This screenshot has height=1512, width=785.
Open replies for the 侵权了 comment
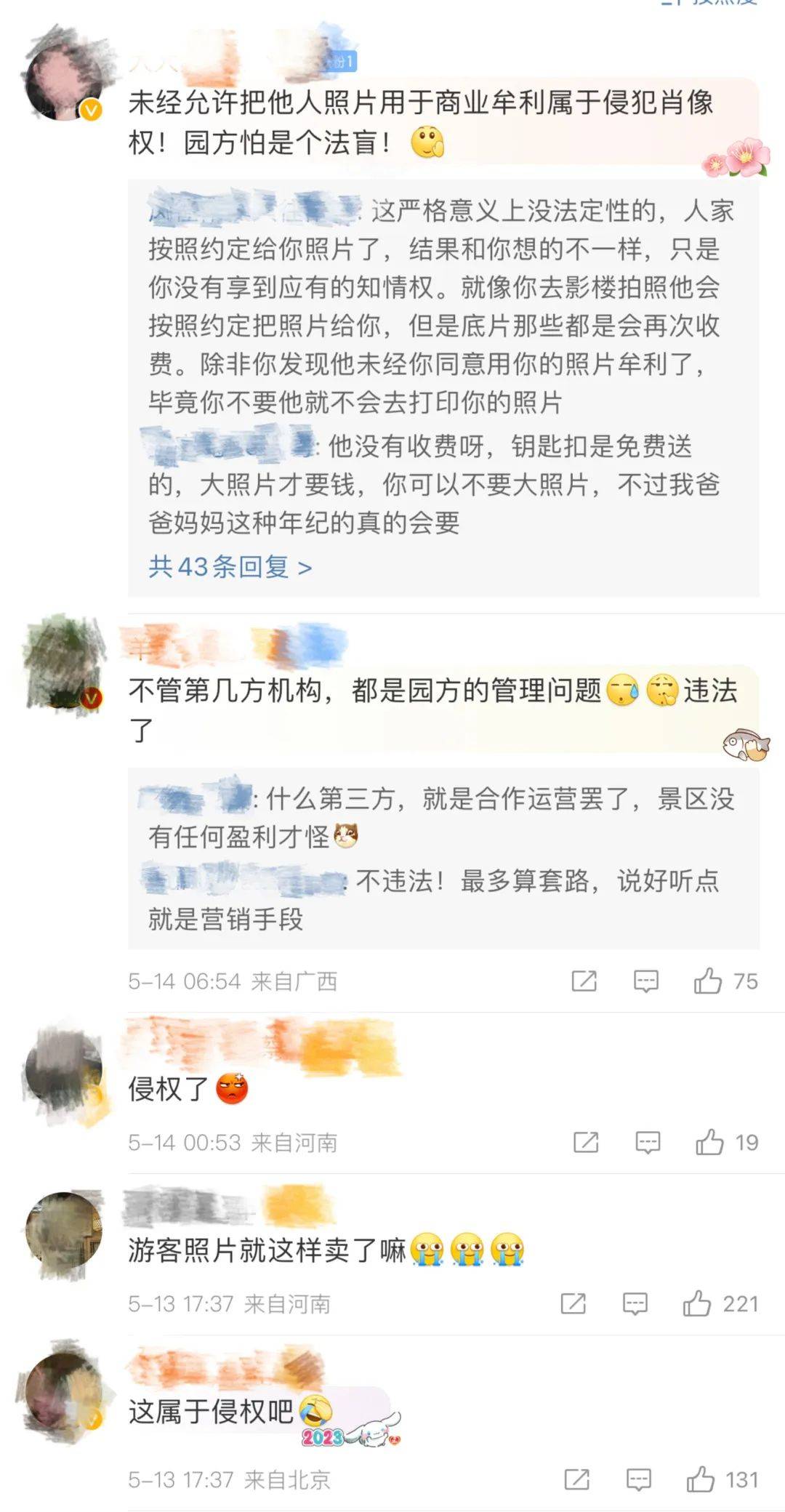point(648,1142)
